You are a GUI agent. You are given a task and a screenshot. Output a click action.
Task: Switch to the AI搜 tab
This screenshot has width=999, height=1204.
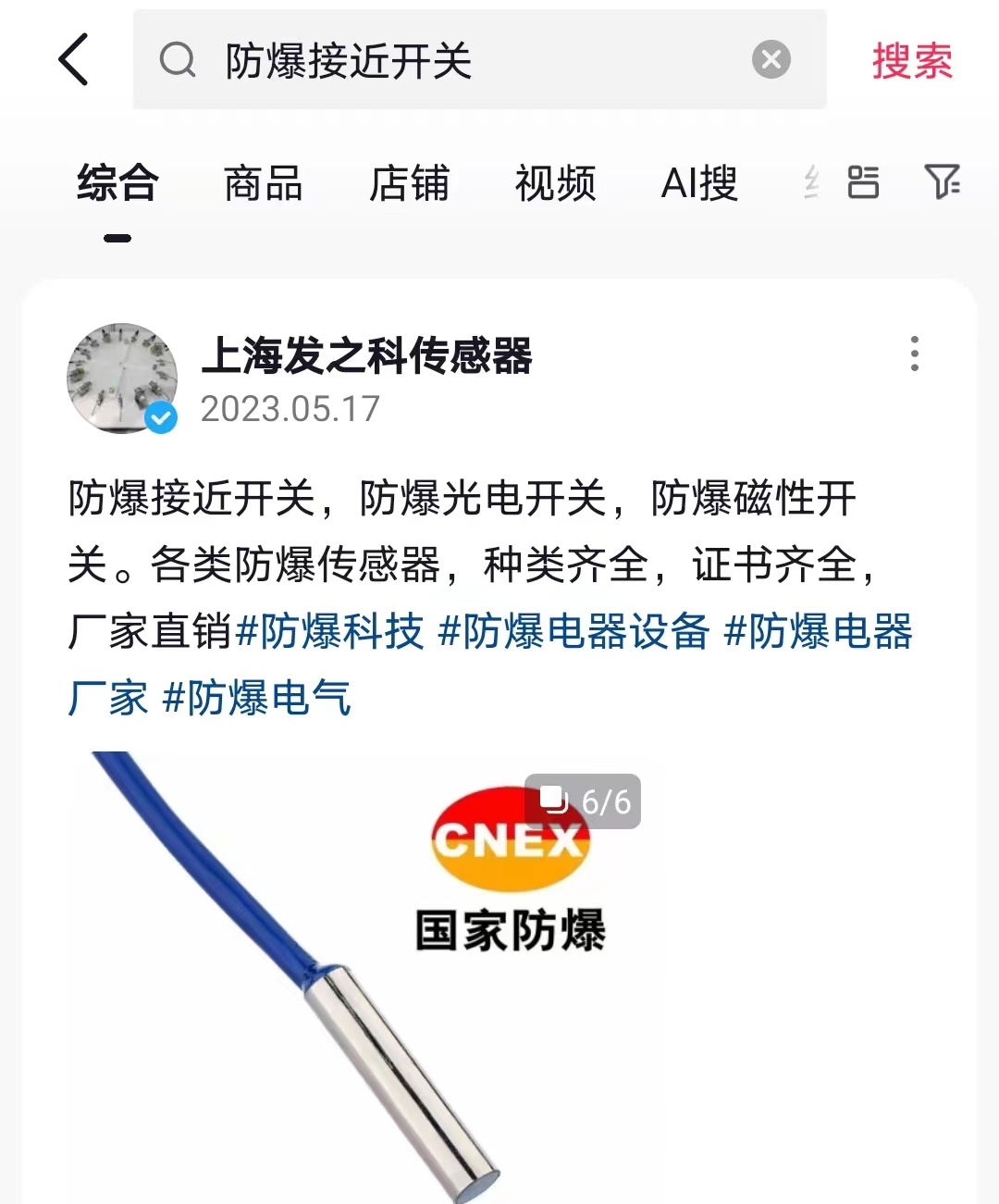pos(699,183)
